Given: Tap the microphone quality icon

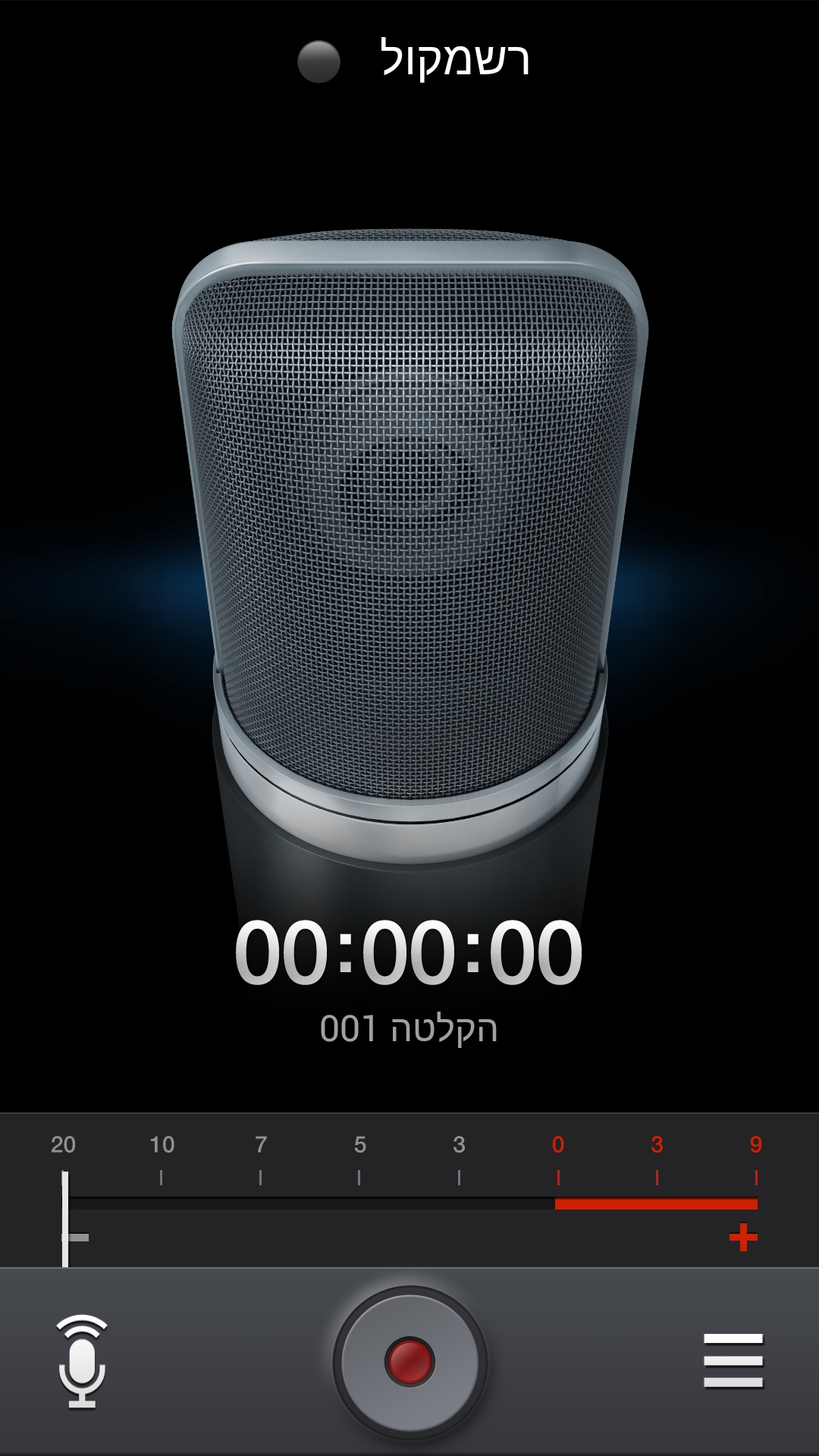Looking at the screenshot, I should tap(82, 1361).
